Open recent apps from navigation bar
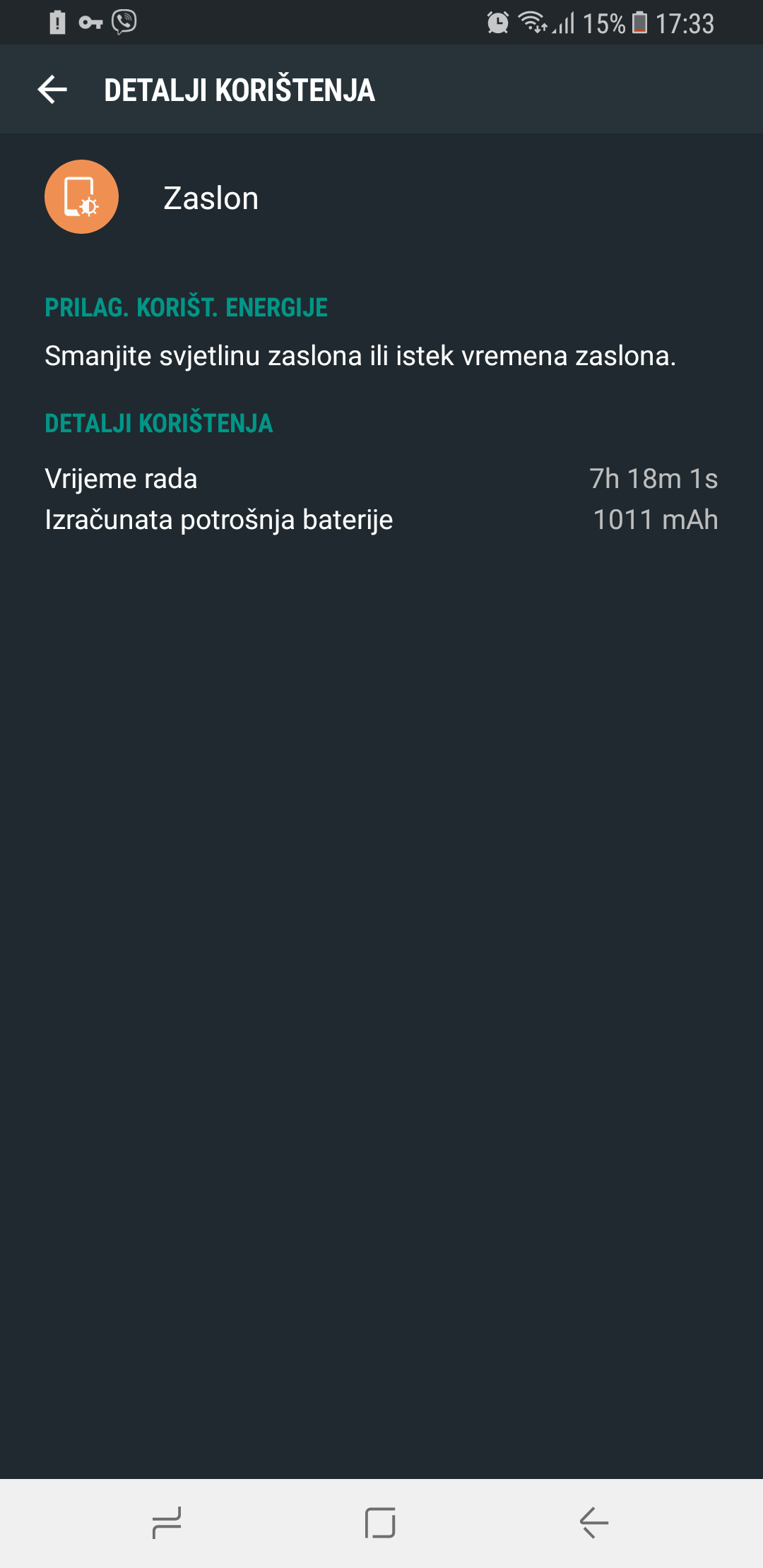The image size is (763, 1568). (x=167, y=1522)
